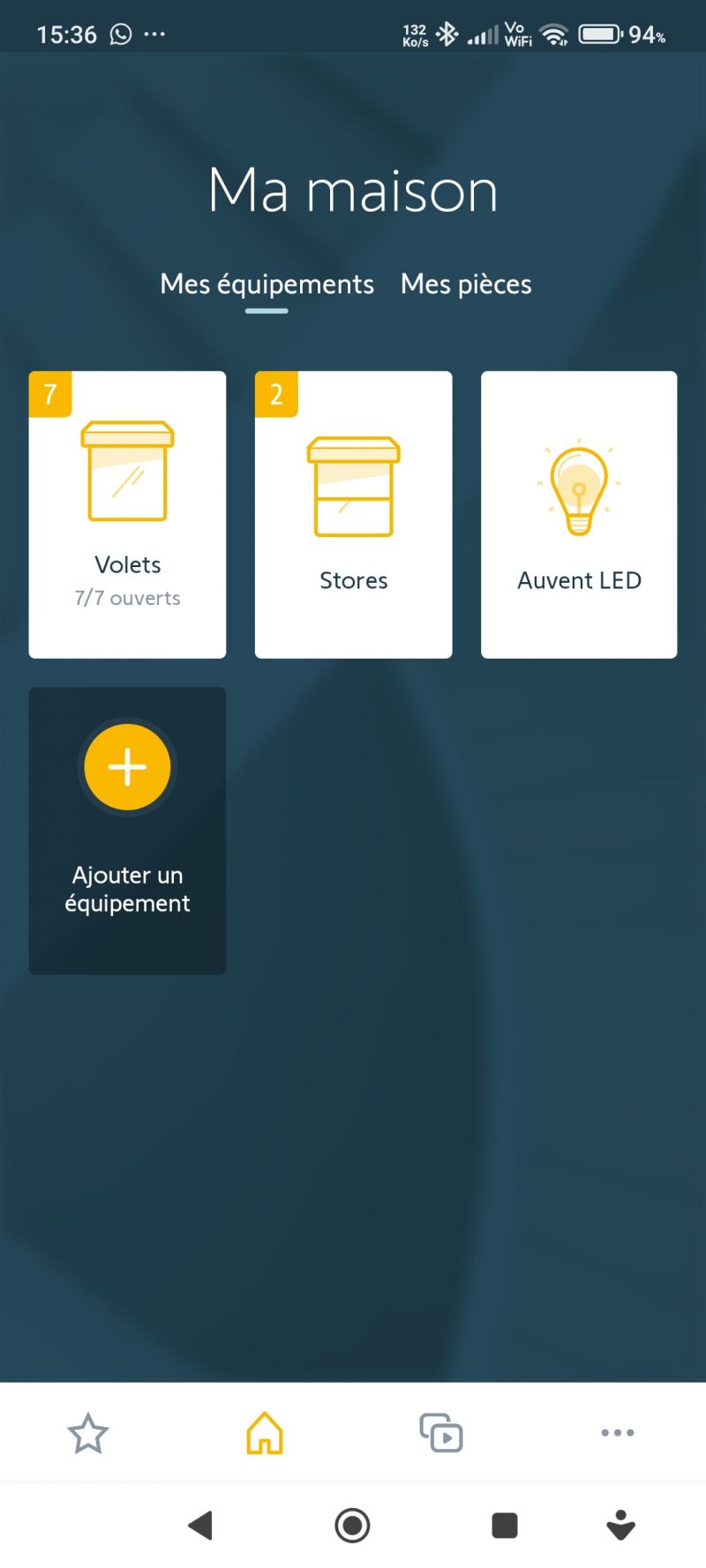Go to the home tab icon
The height and width of the screenshot is (1568, 706).
[x=265, y=1433]
